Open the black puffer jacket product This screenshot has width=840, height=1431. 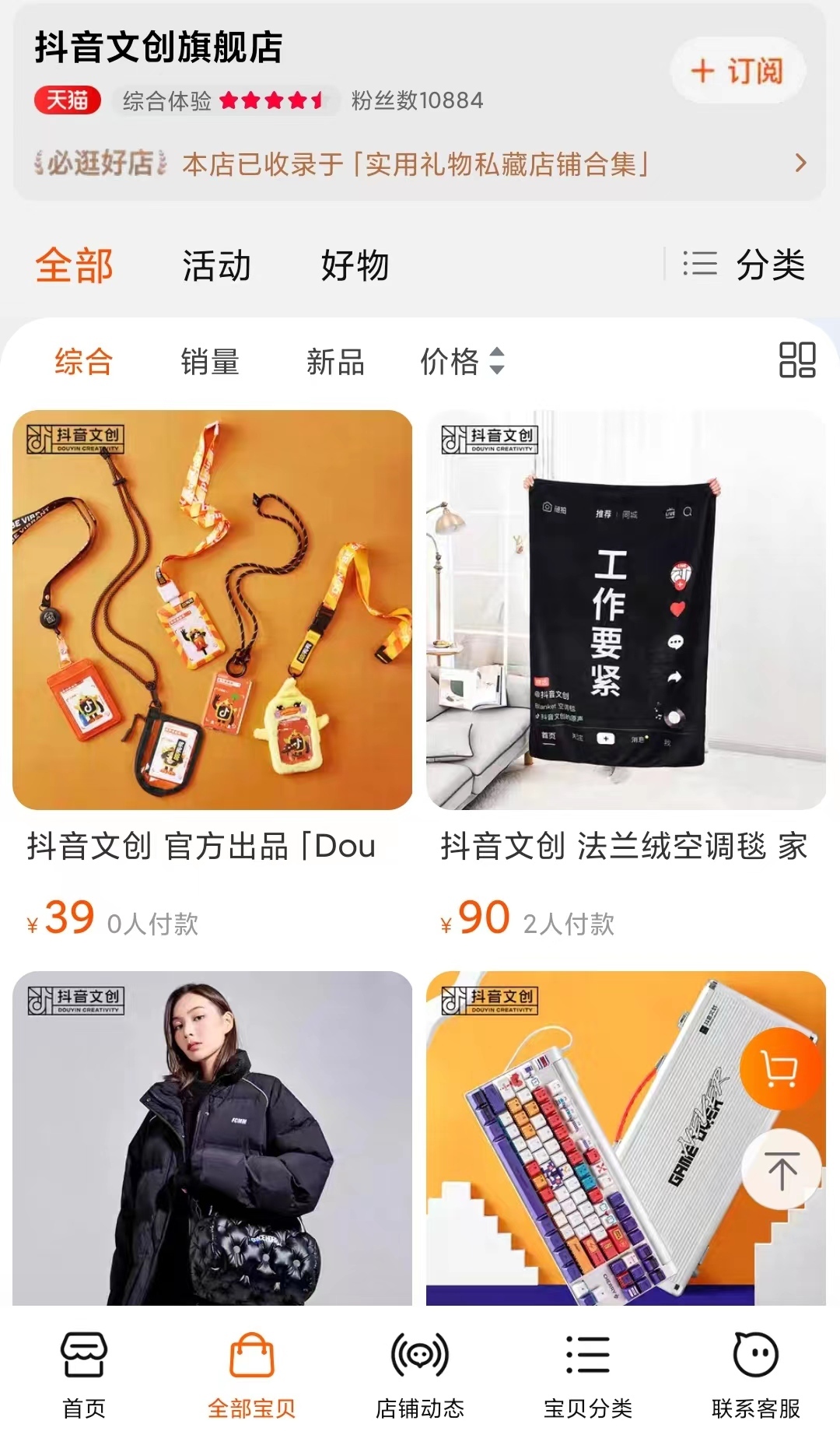coord(212,1137)
